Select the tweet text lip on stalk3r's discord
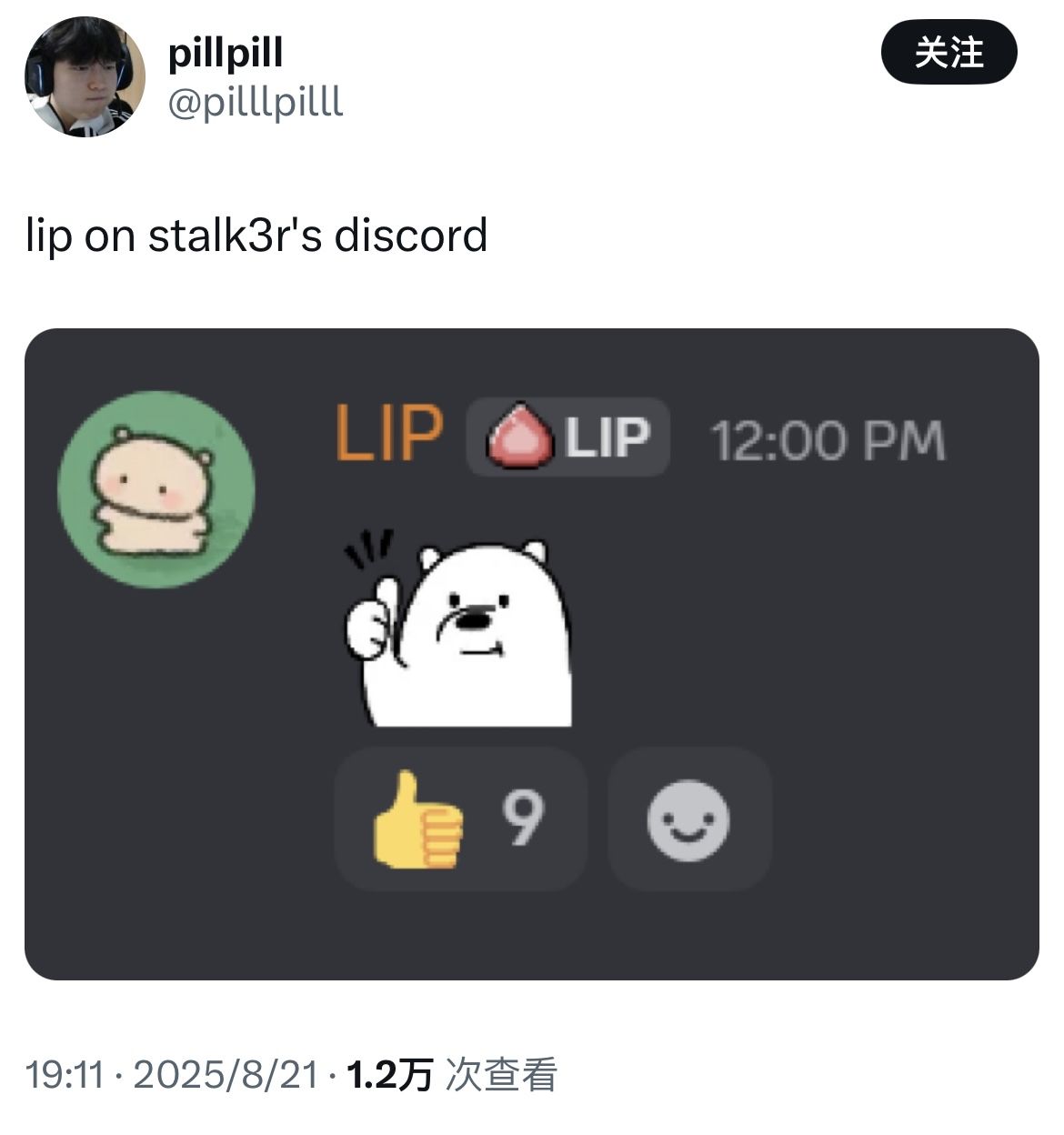Viewport: 1064px width, 1135px height. (x=259, y=234)
